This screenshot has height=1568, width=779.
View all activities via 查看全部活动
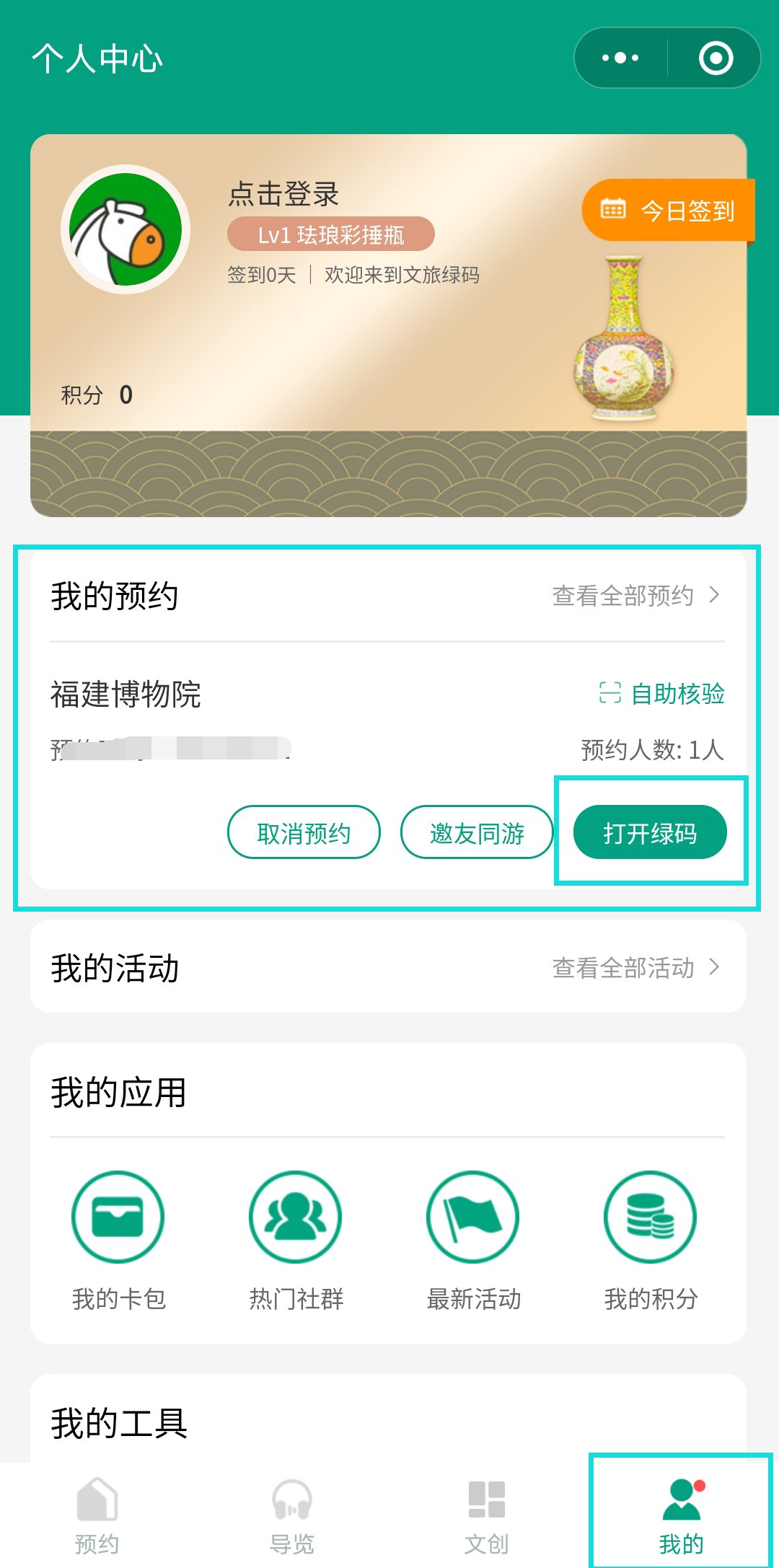635,967
